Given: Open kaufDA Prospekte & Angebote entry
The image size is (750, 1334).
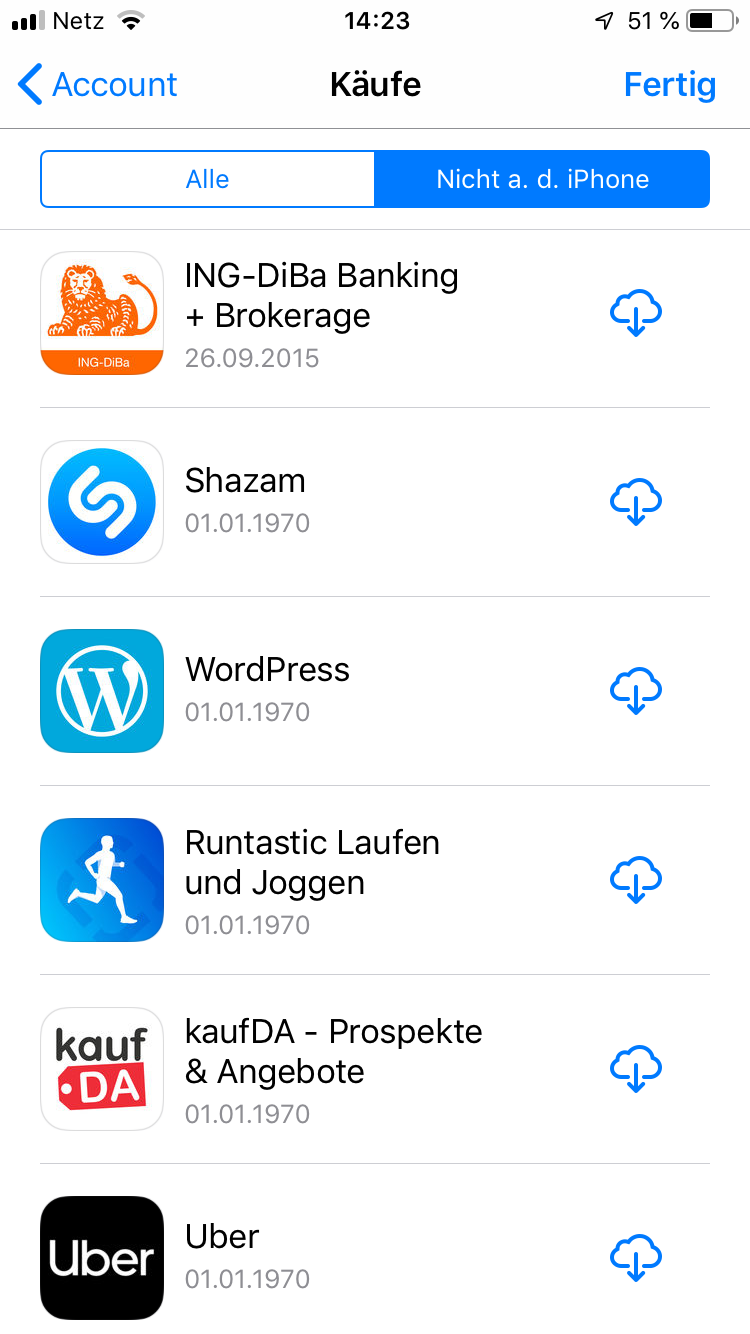Looking at the screenshot, I should 375,1069.
